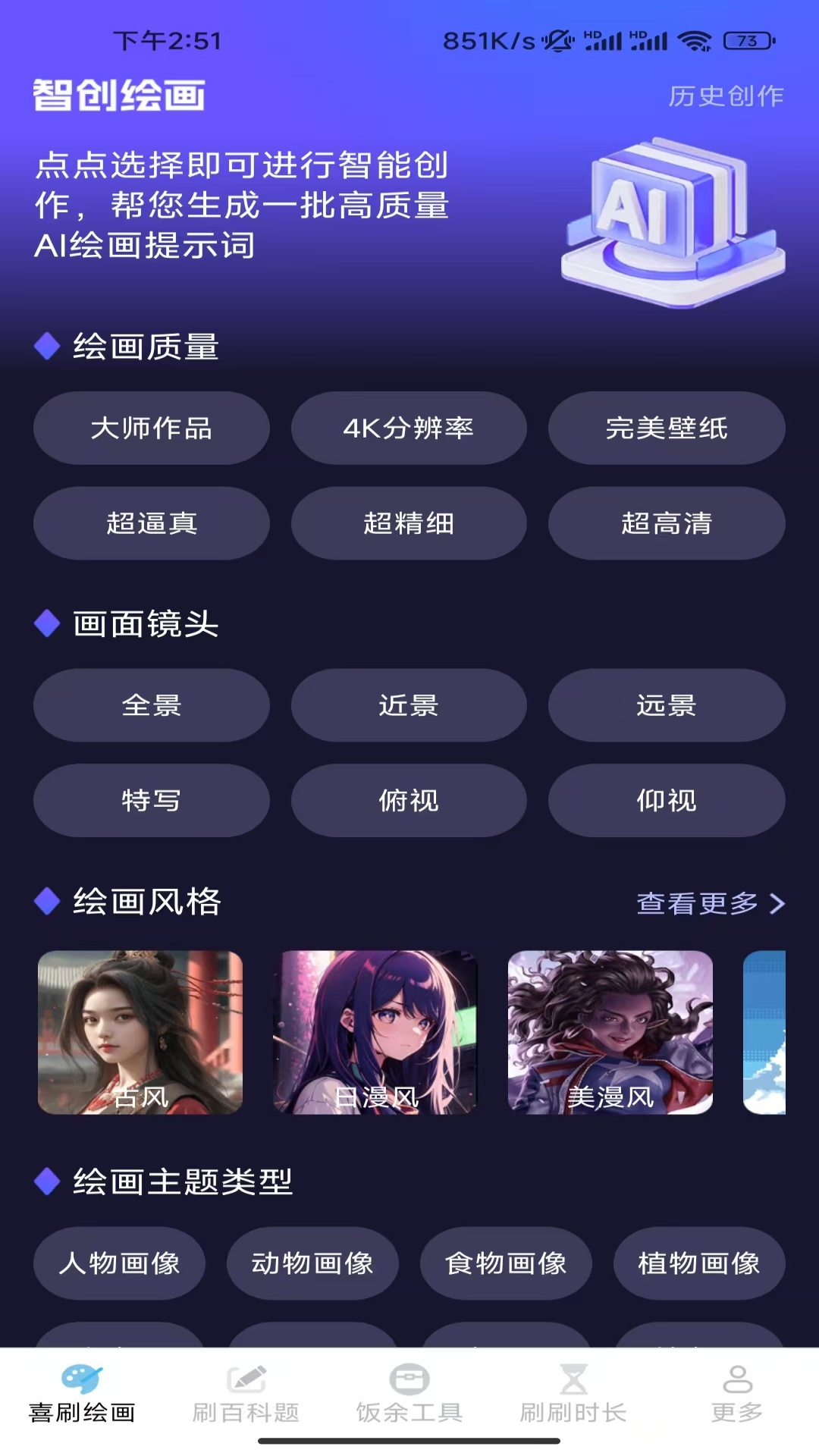This screenshot has height=1456, width=819.
Task: Toggle the 超高清 quality option
Action: tap(667, 523)
